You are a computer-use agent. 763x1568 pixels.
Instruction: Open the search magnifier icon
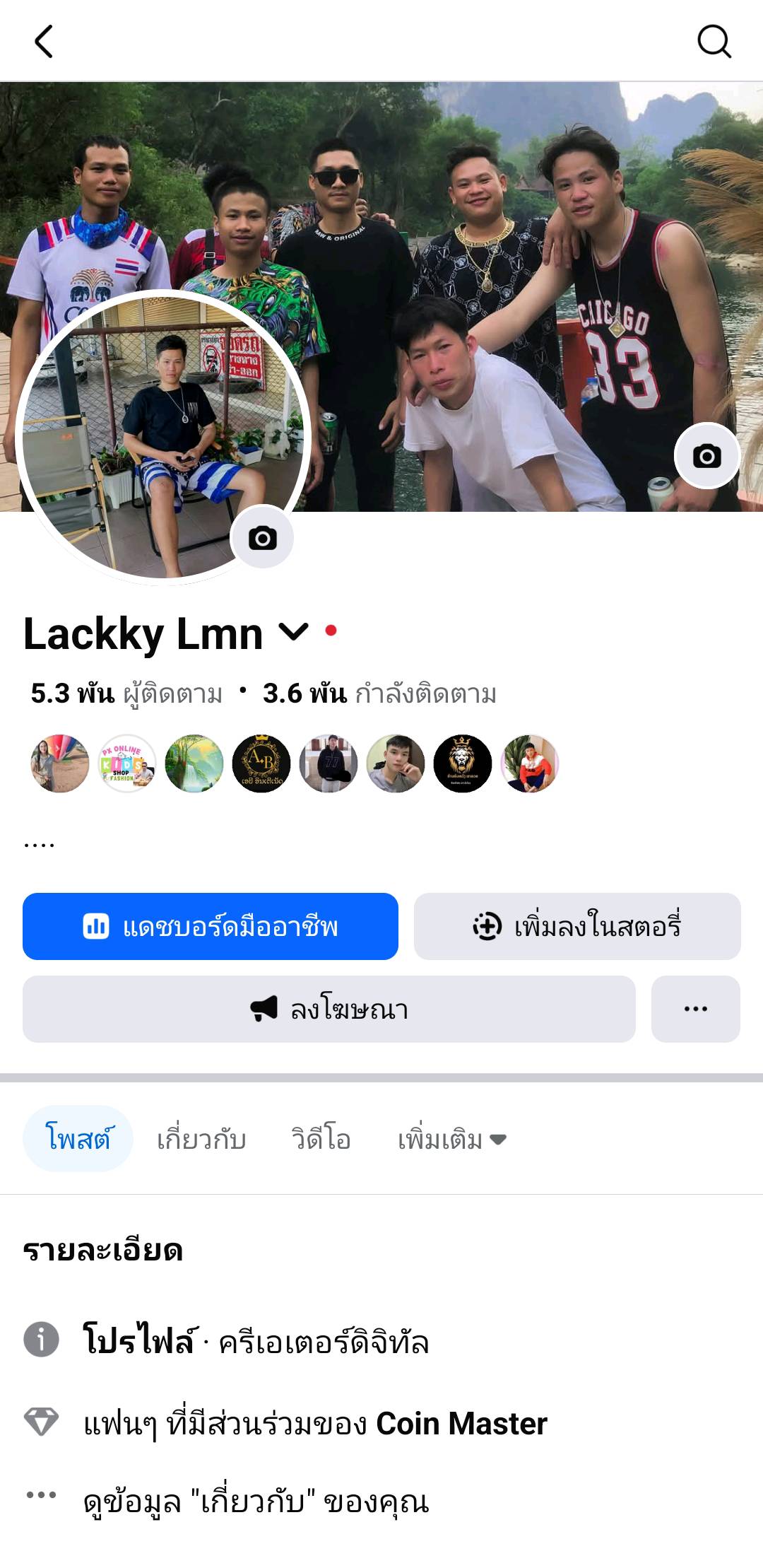(714, 41)
